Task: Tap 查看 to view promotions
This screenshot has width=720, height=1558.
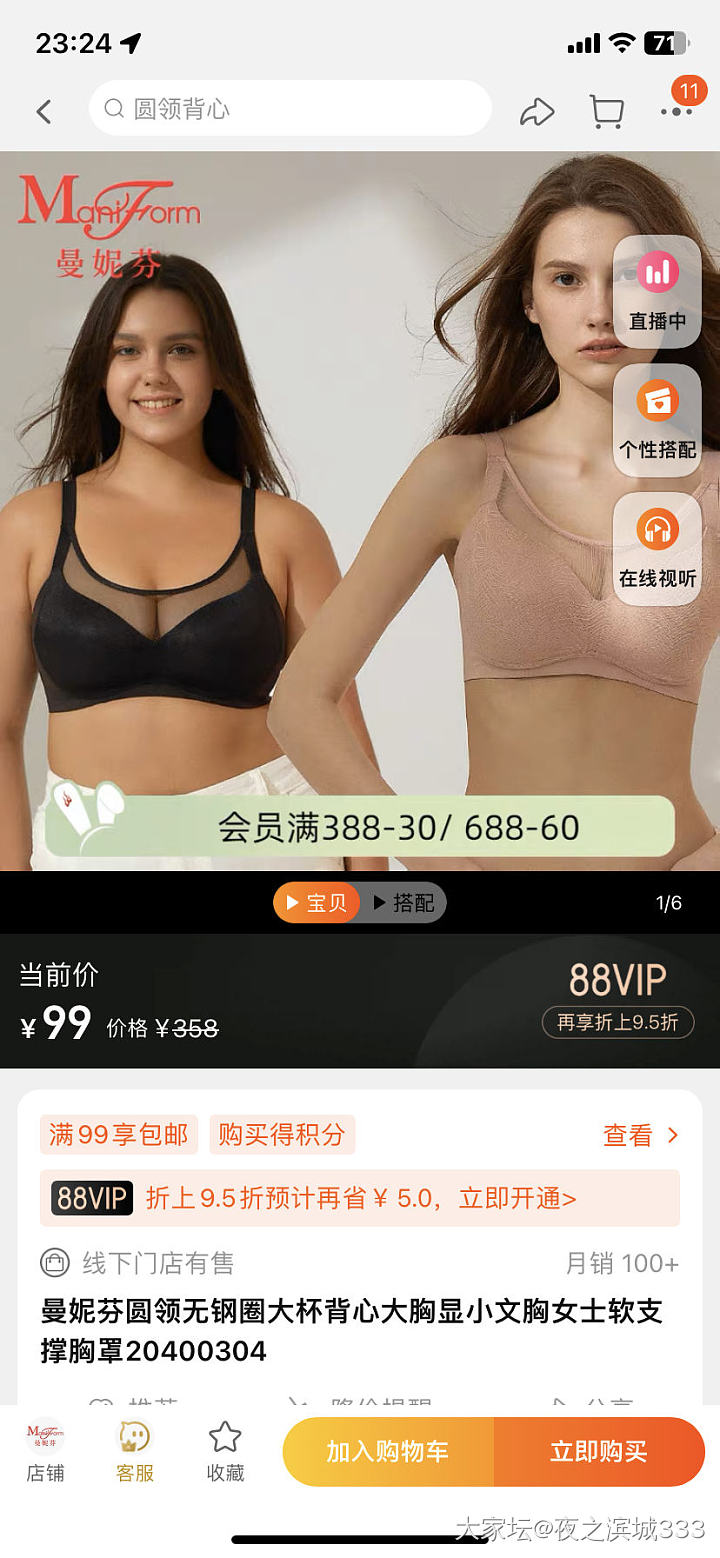Action: (x=640, y=1135)
